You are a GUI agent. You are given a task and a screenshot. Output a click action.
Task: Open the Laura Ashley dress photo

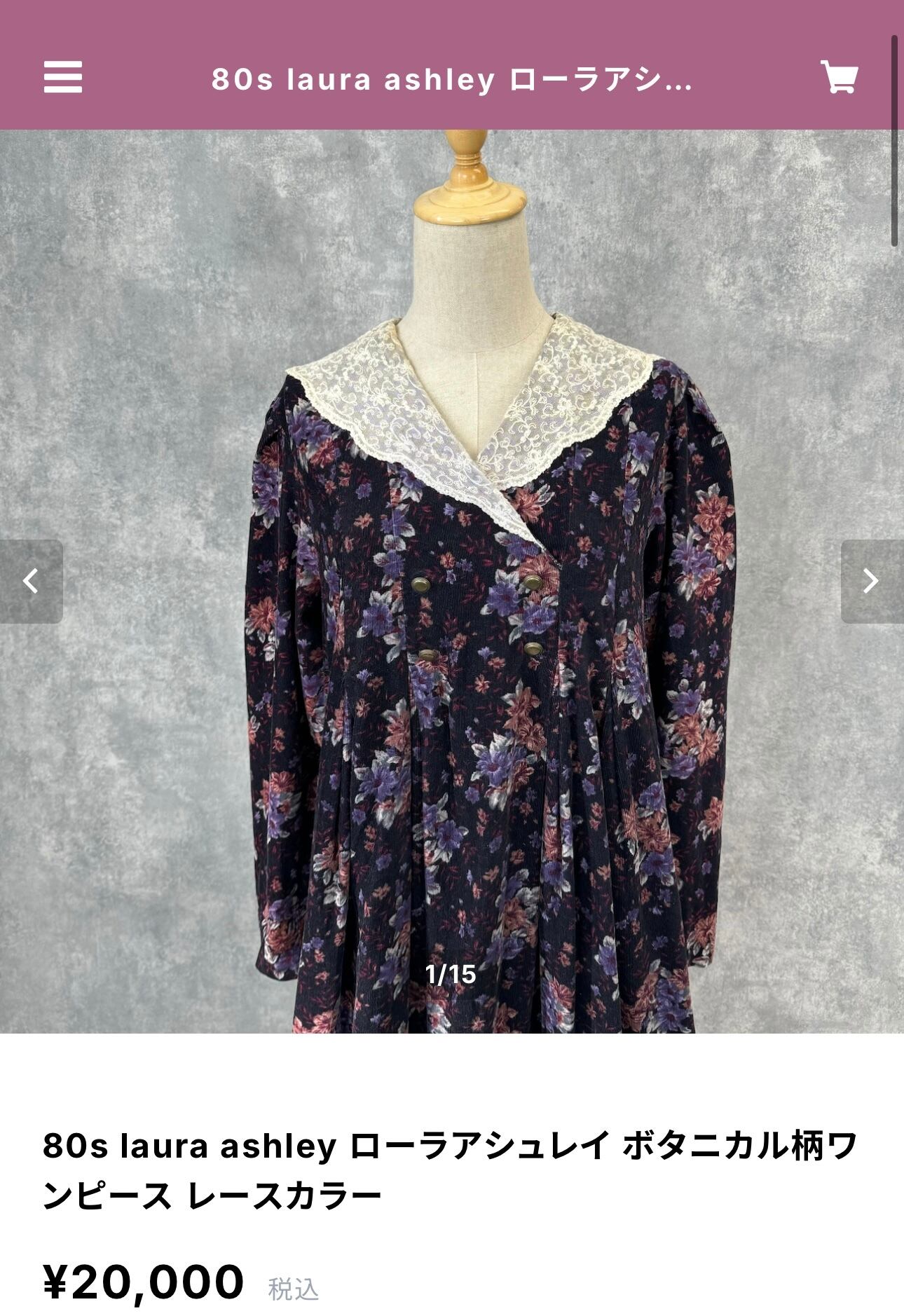tap(452, 581)
